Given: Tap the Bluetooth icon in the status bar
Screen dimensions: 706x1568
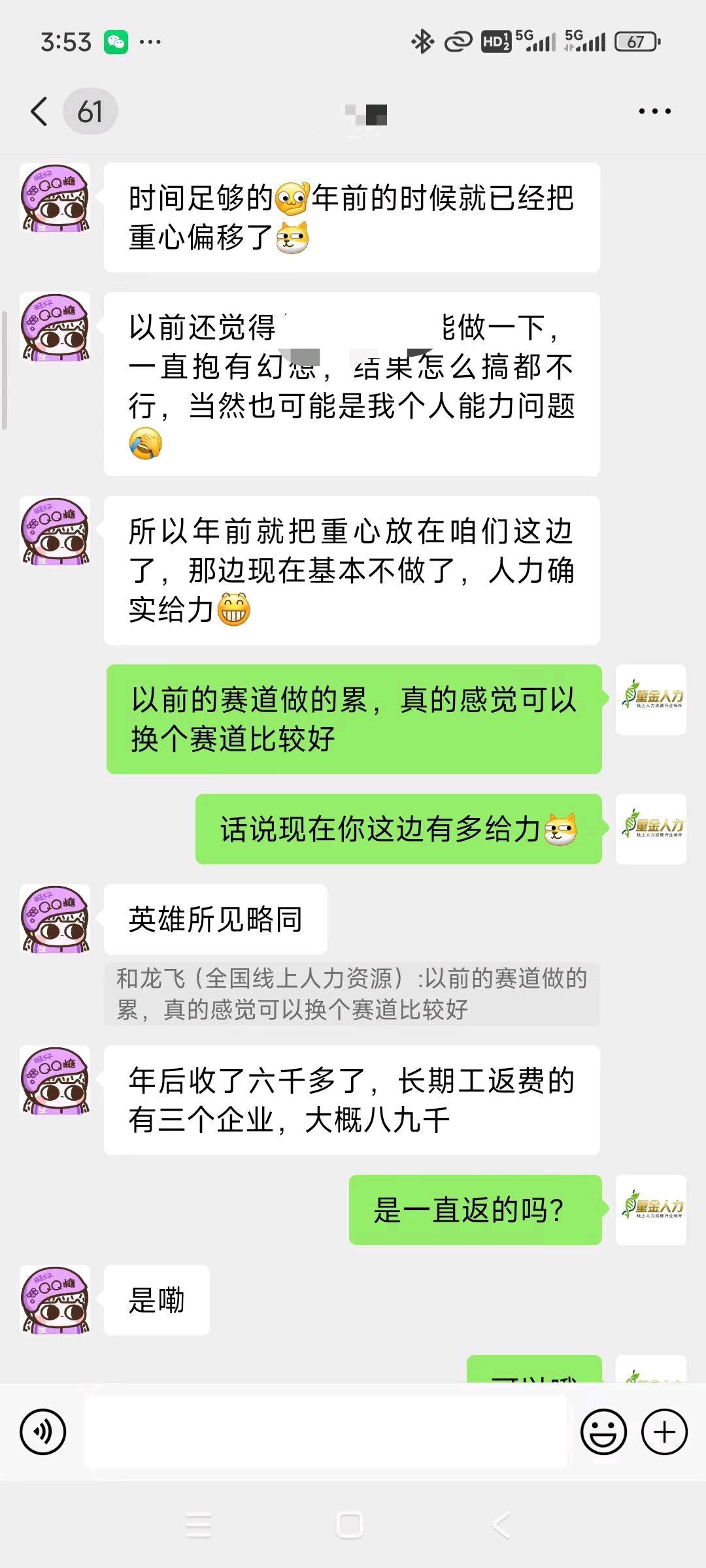Looking at the screenshot, I should point(422,41).
